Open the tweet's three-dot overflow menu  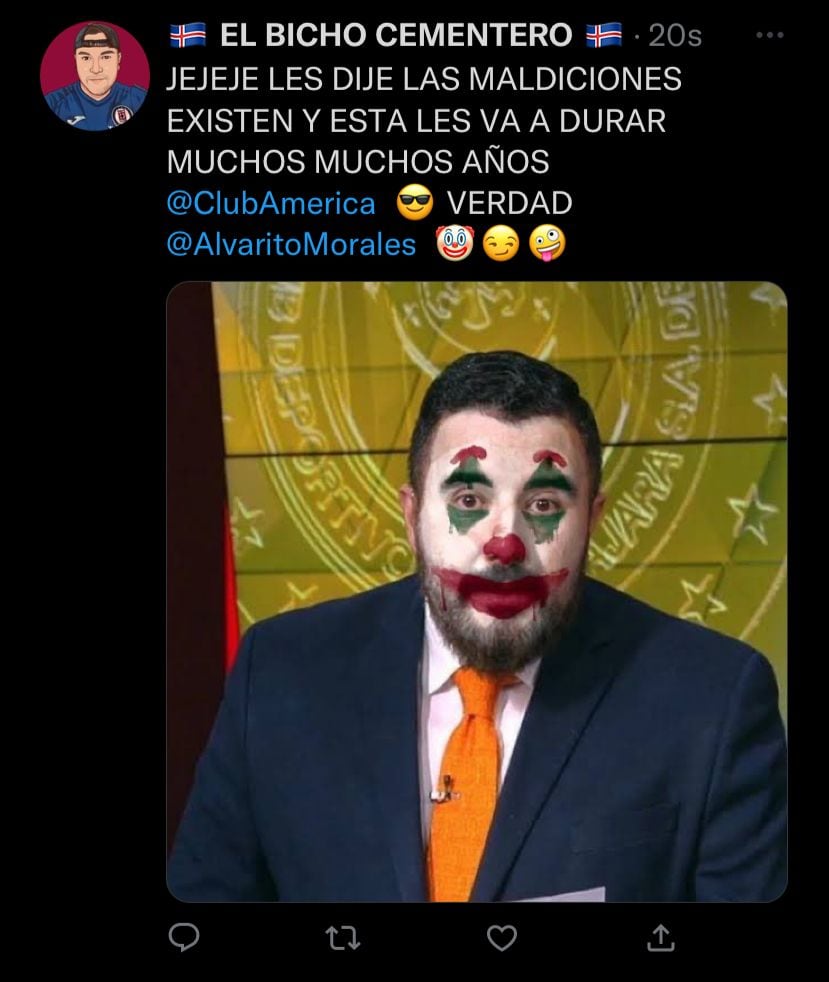pyautogui.click(x=769, y=36)
